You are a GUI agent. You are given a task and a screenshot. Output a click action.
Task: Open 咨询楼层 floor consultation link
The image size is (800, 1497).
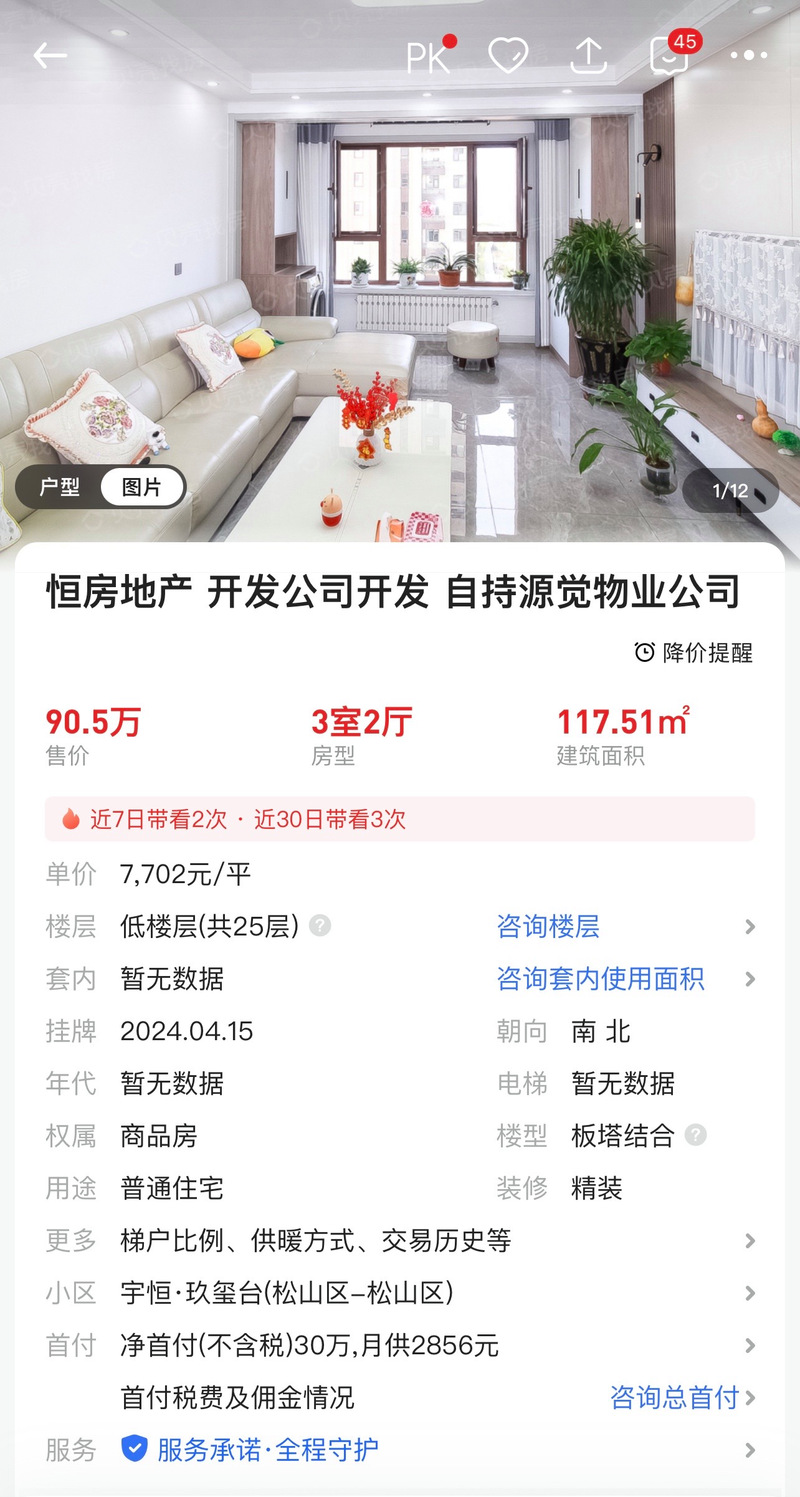[547, 926]
